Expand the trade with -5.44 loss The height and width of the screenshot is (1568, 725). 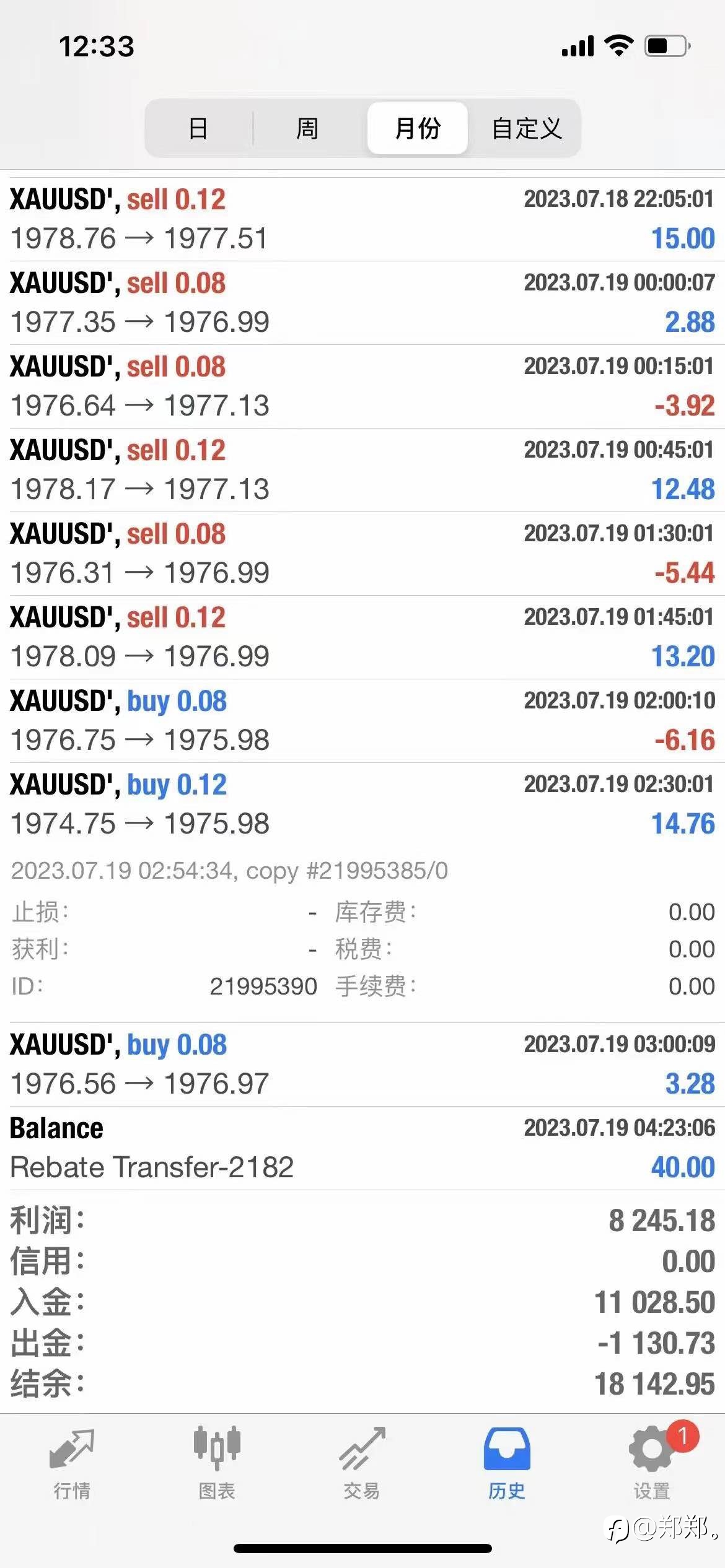[x=362, y=554]
